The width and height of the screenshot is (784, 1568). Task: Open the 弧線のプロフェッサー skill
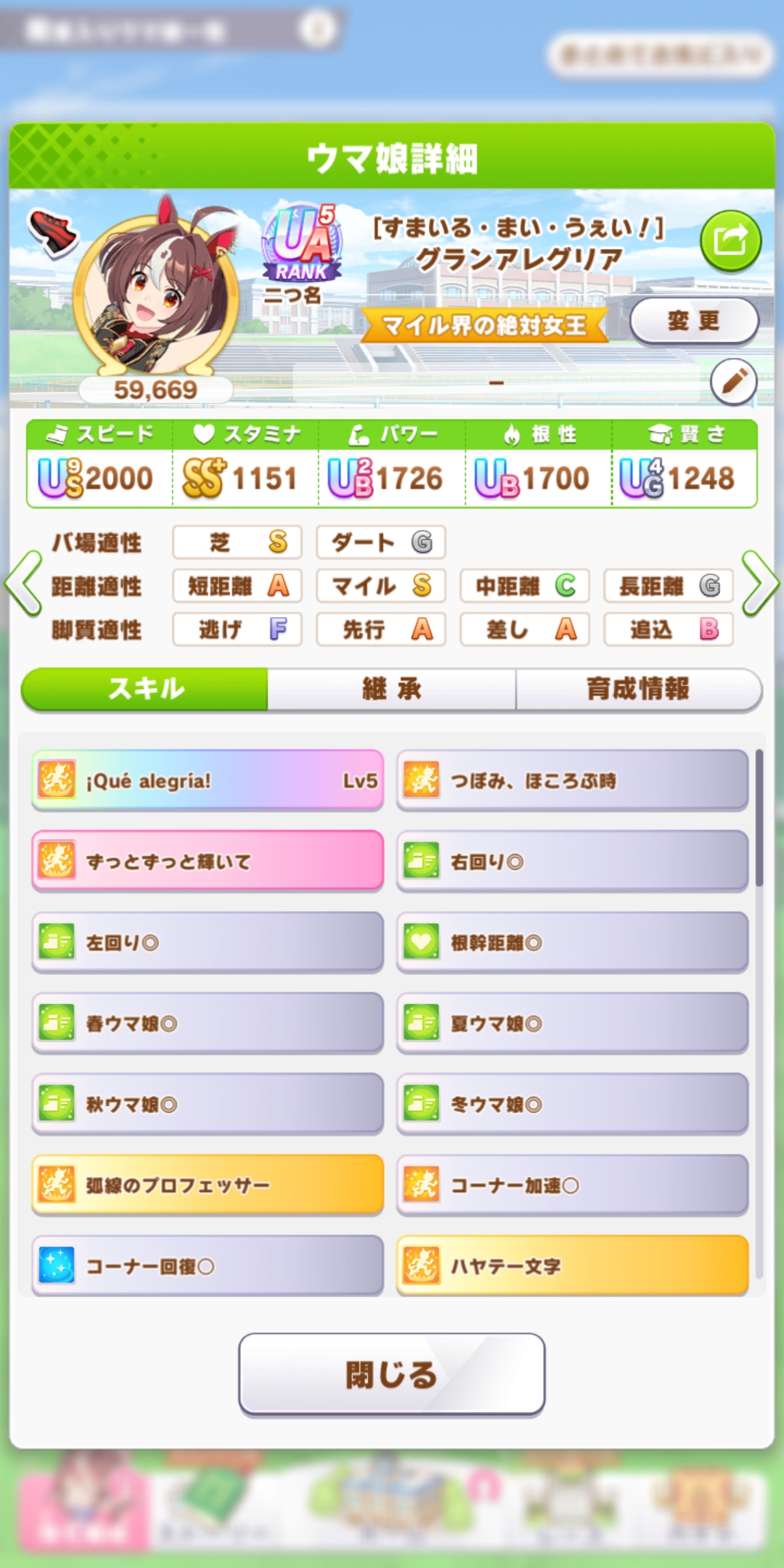click(208, 1185)
